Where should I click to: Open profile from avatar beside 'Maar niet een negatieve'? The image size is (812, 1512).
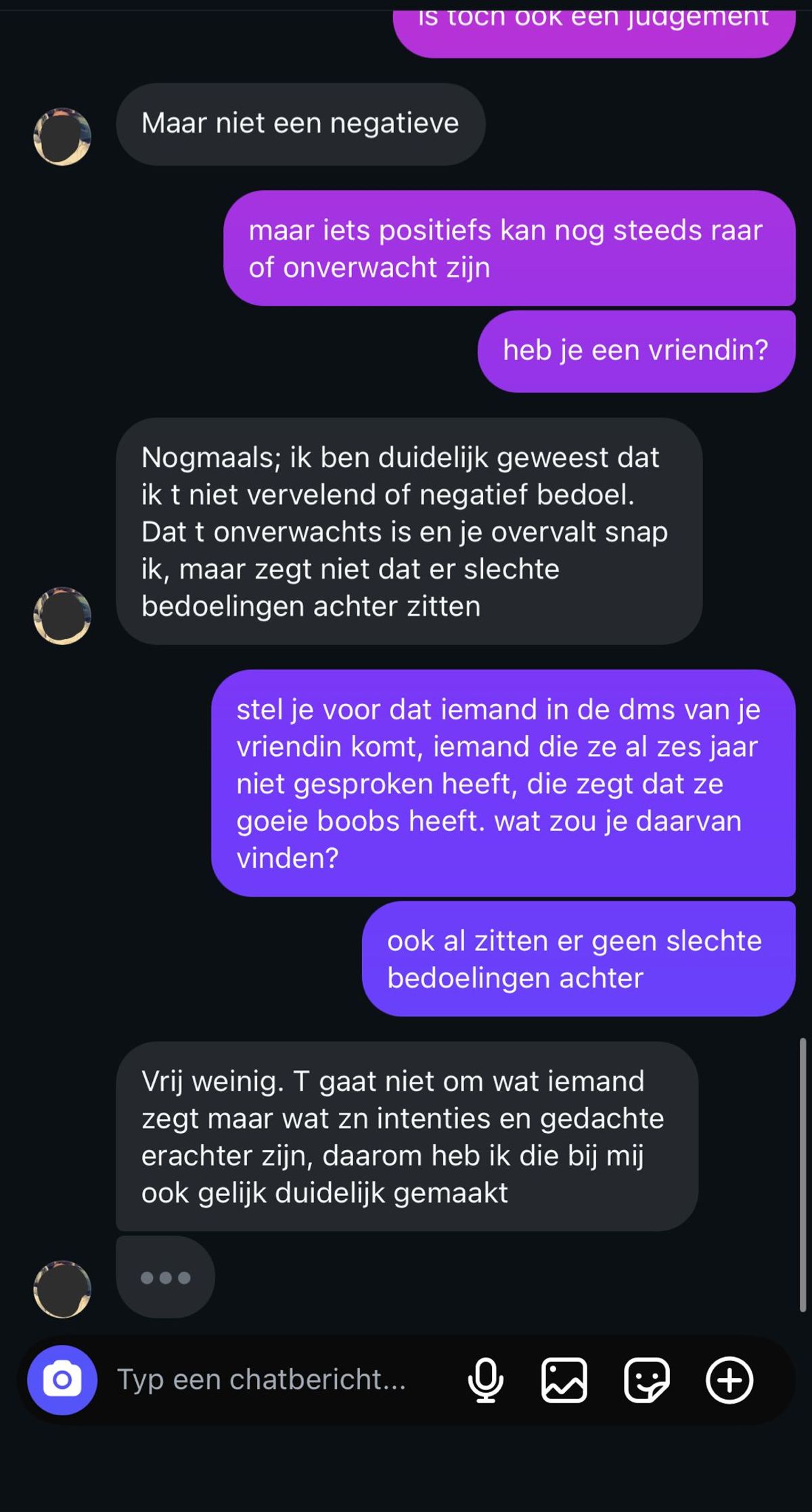coord(62,137)
